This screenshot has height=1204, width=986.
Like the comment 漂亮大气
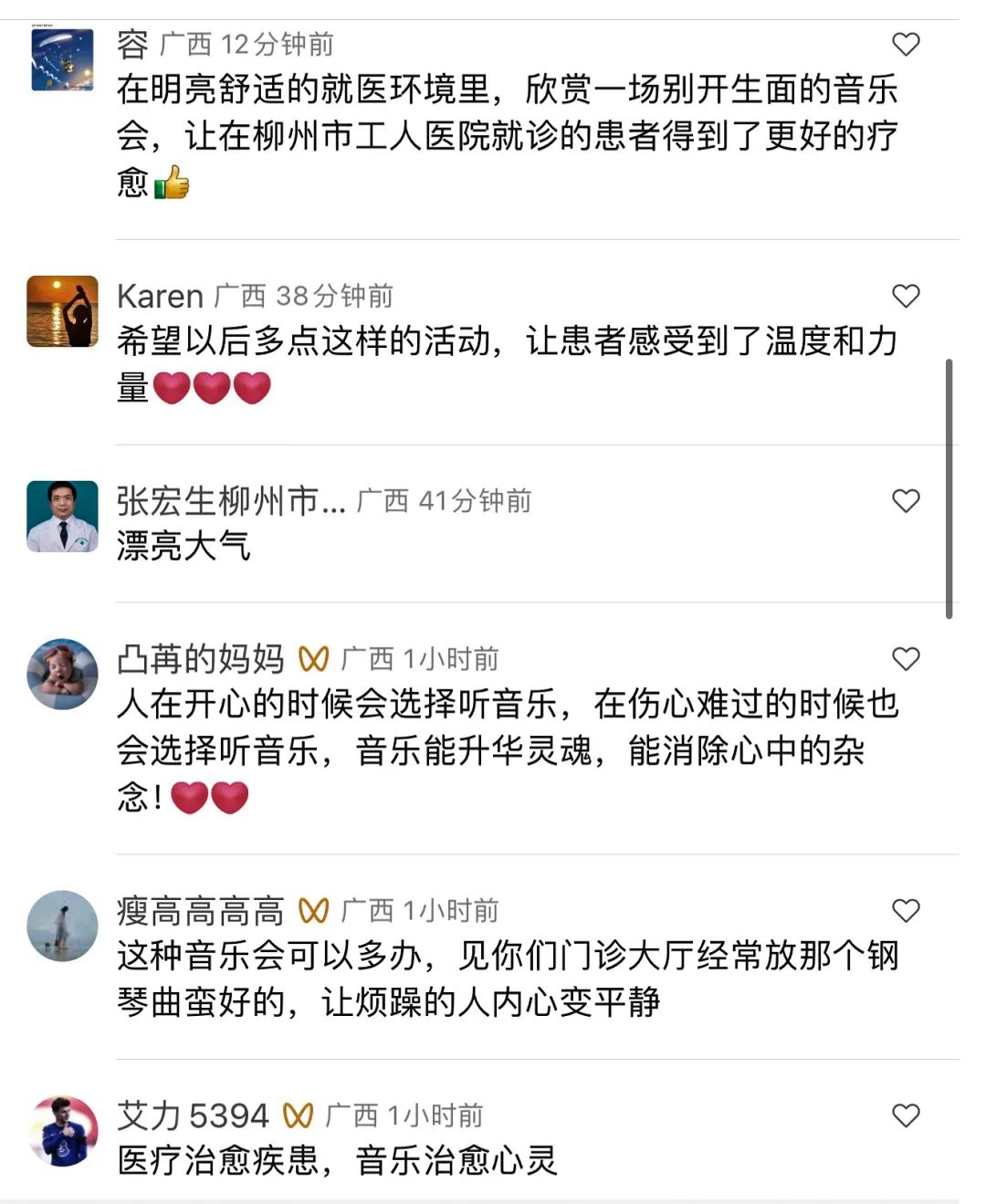click(905, 500)
